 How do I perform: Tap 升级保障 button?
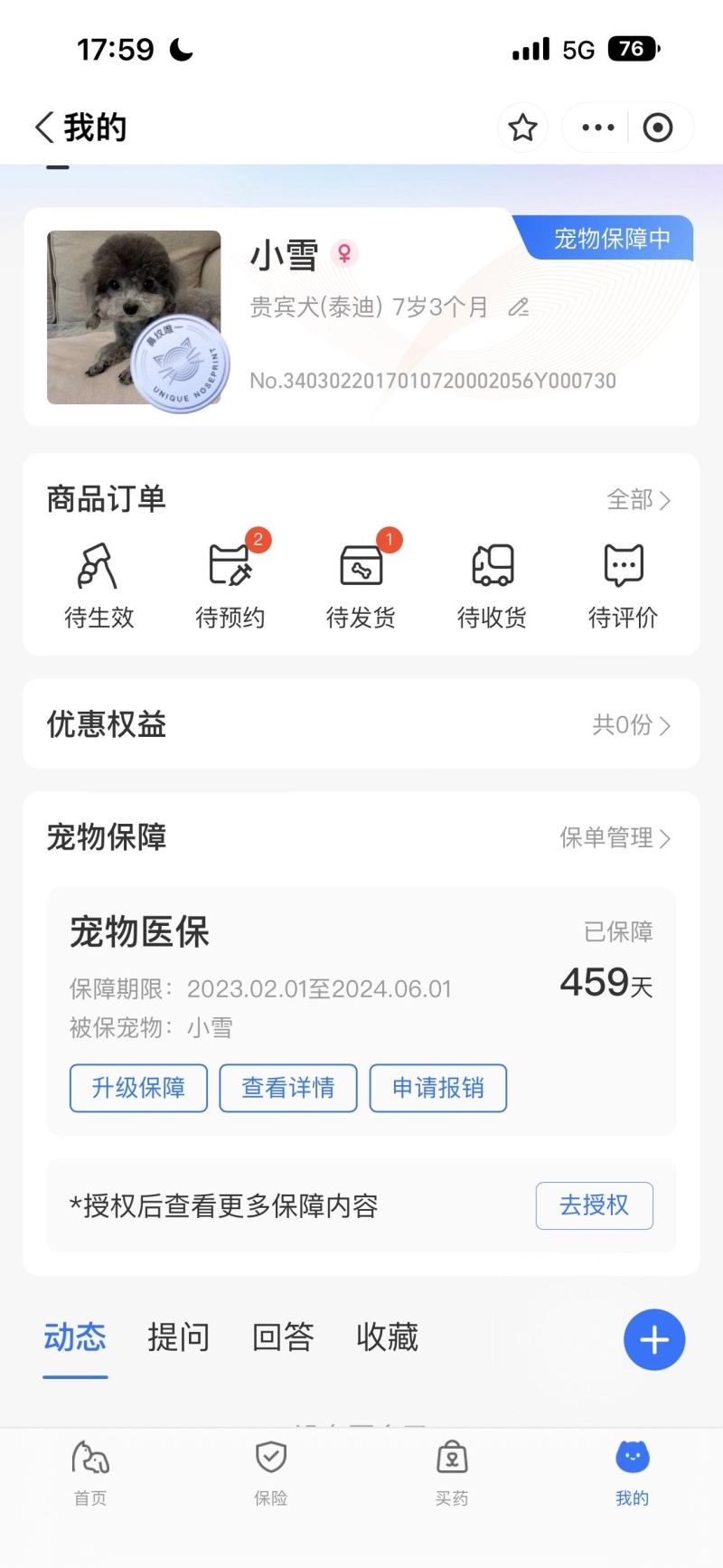[x=138, y=1088]
